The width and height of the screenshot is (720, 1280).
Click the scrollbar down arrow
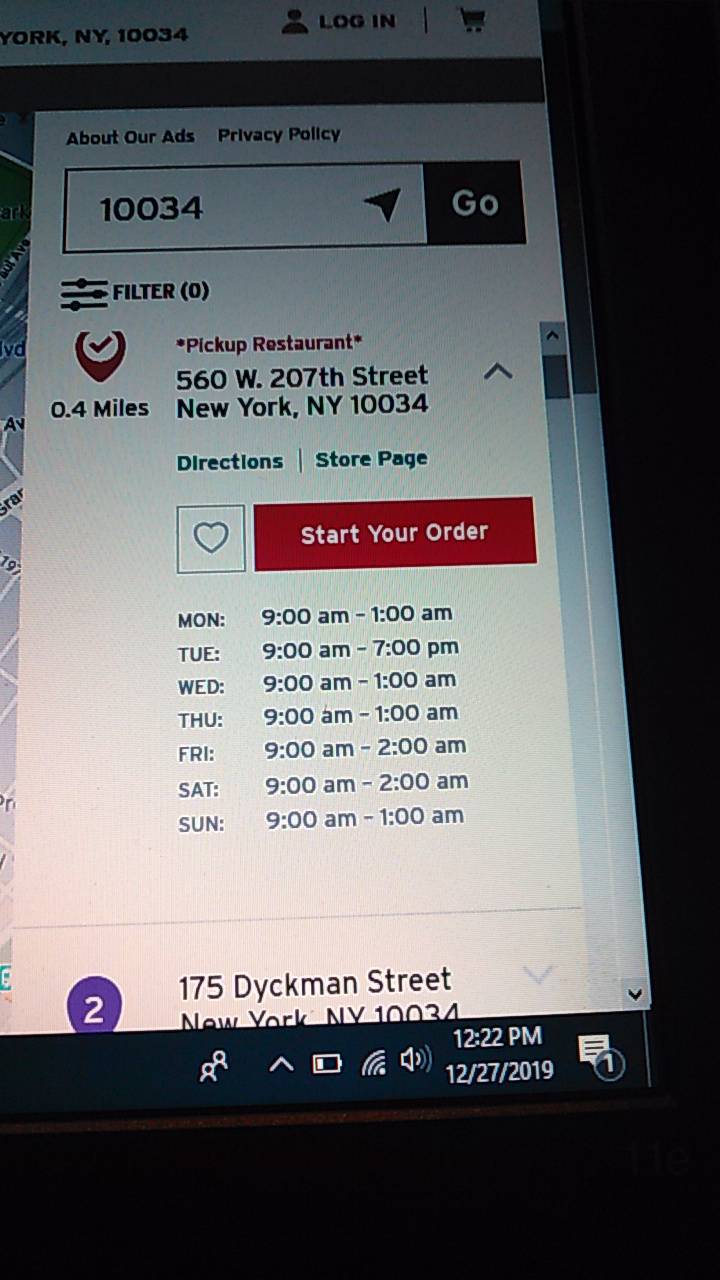(633, 994)
